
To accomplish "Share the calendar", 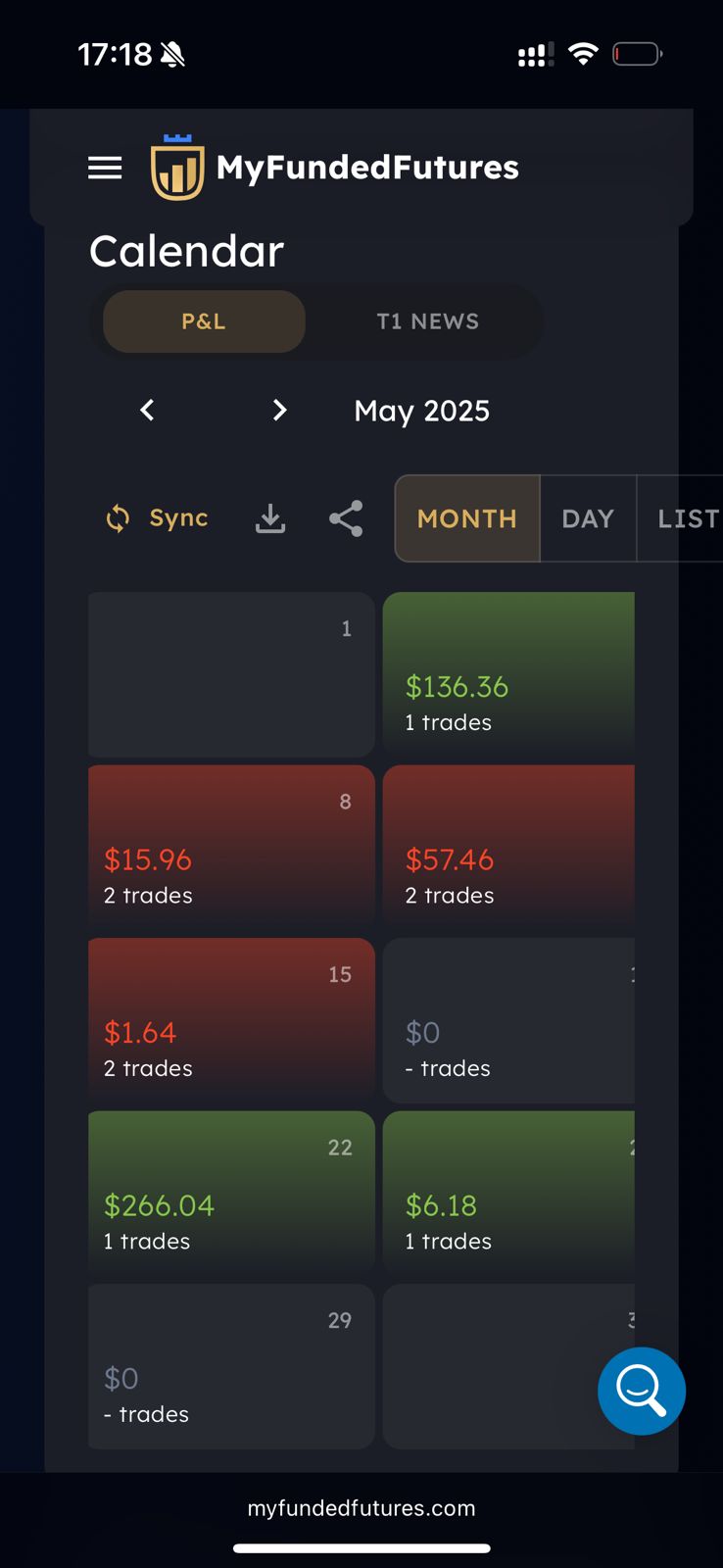I will pyautogui.click(x=346, y=518).
